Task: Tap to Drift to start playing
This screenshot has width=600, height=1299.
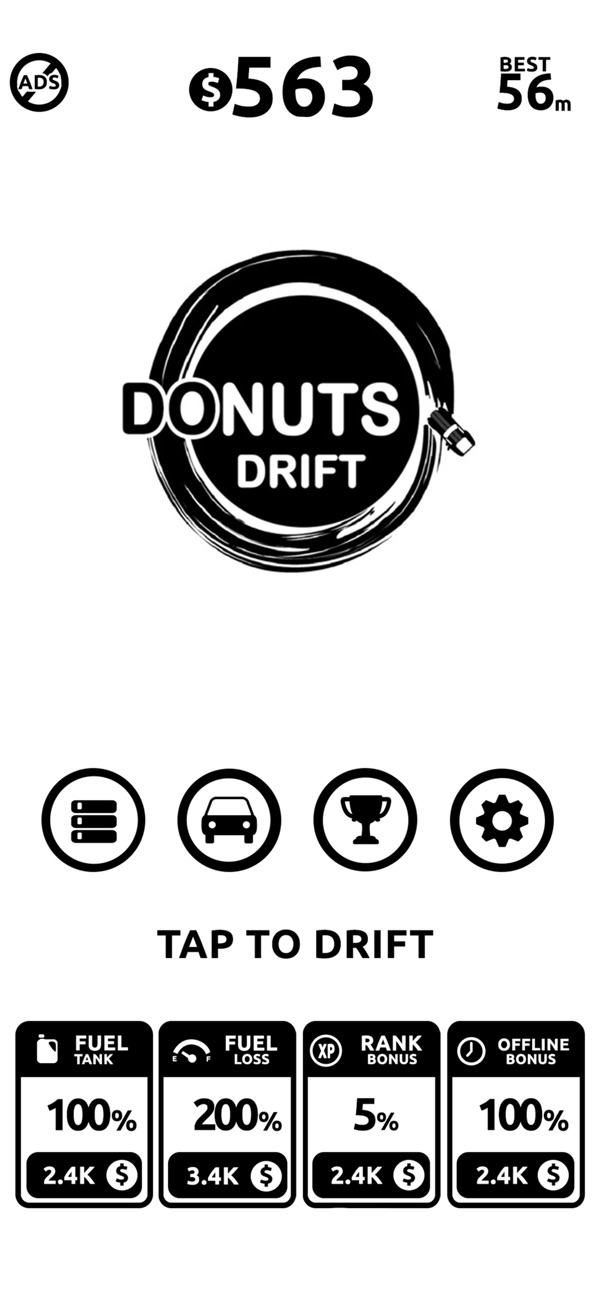Action: (x=296, y=944)
